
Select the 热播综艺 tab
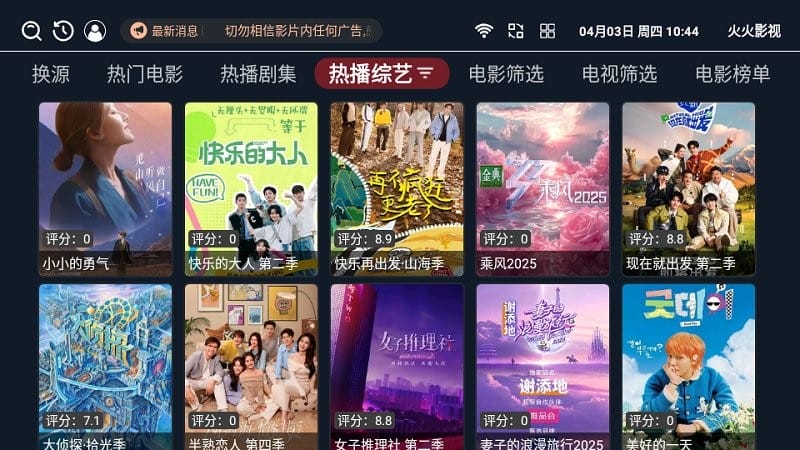[381, 74]
